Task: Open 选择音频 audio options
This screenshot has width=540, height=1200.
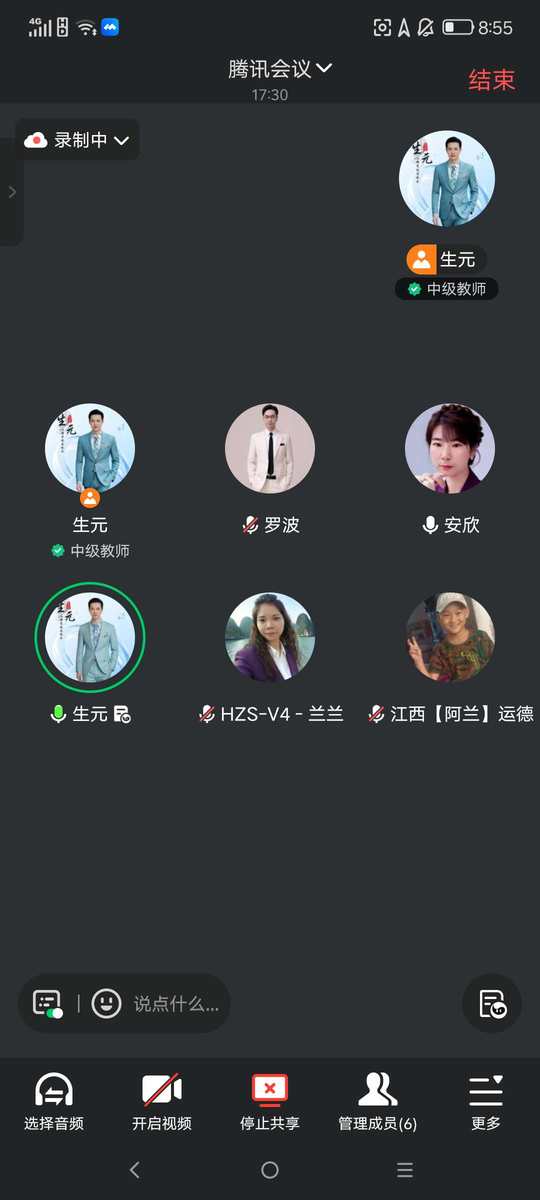Action: (54, 1102)
